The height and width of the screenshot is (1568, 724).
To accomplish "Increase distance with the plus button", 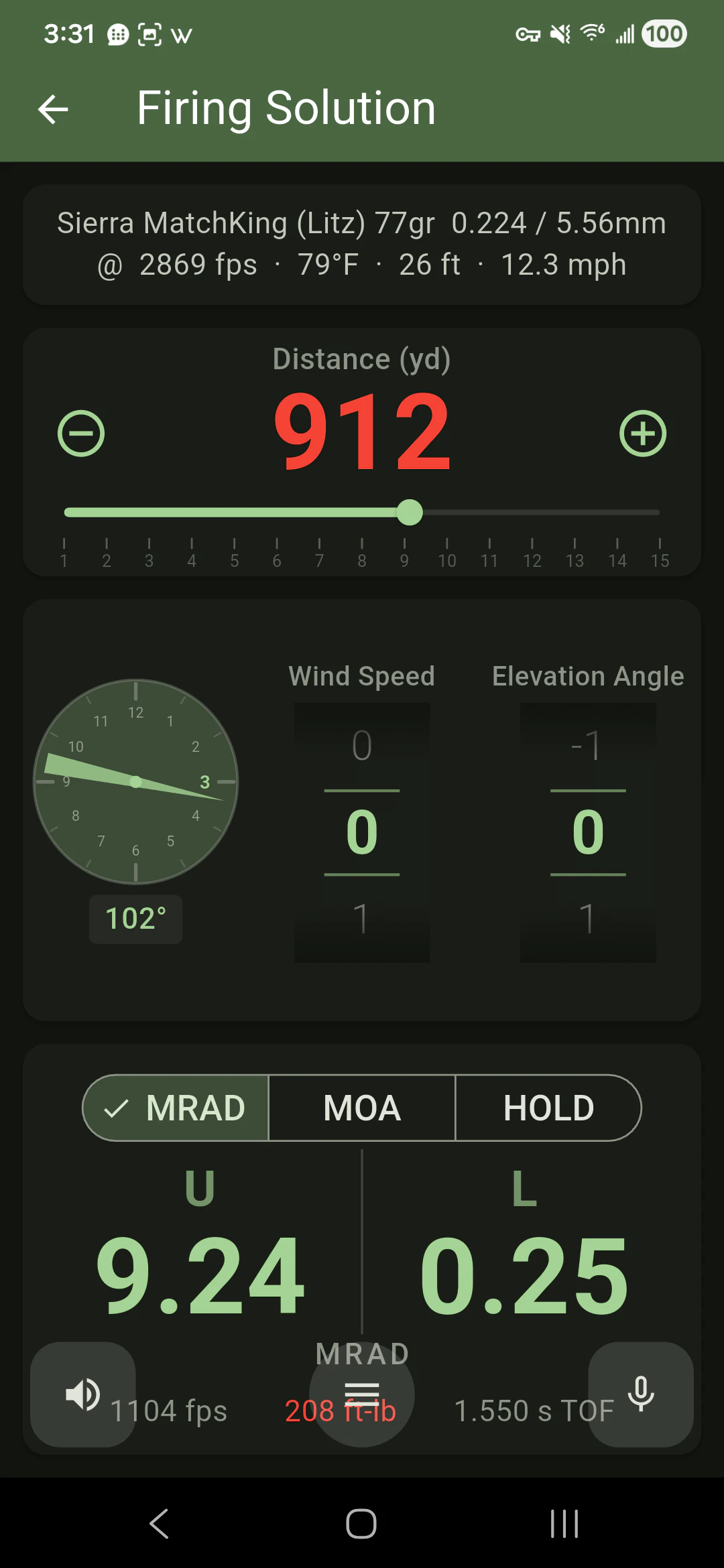I will 642,434.
